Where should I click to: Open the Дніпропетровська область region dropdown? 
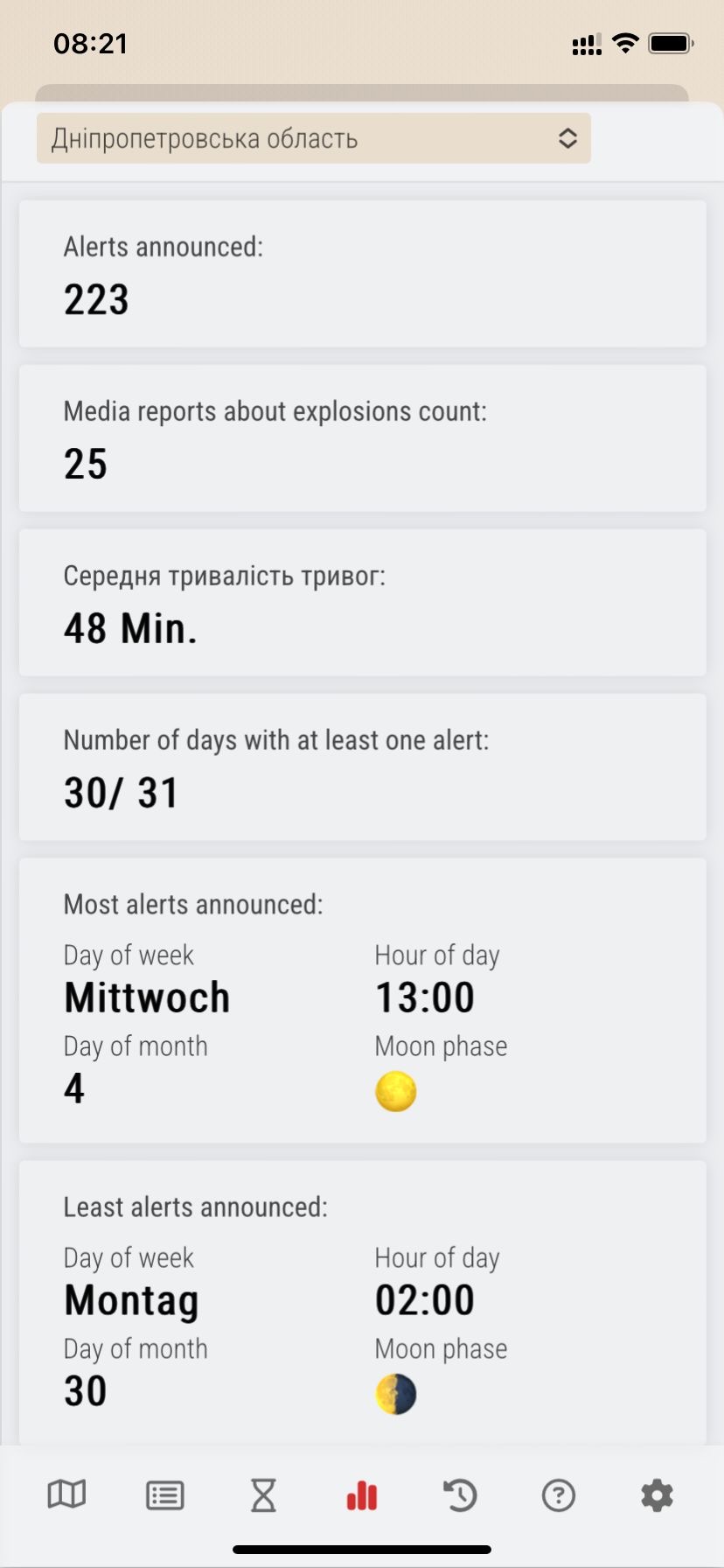[314, 138]
